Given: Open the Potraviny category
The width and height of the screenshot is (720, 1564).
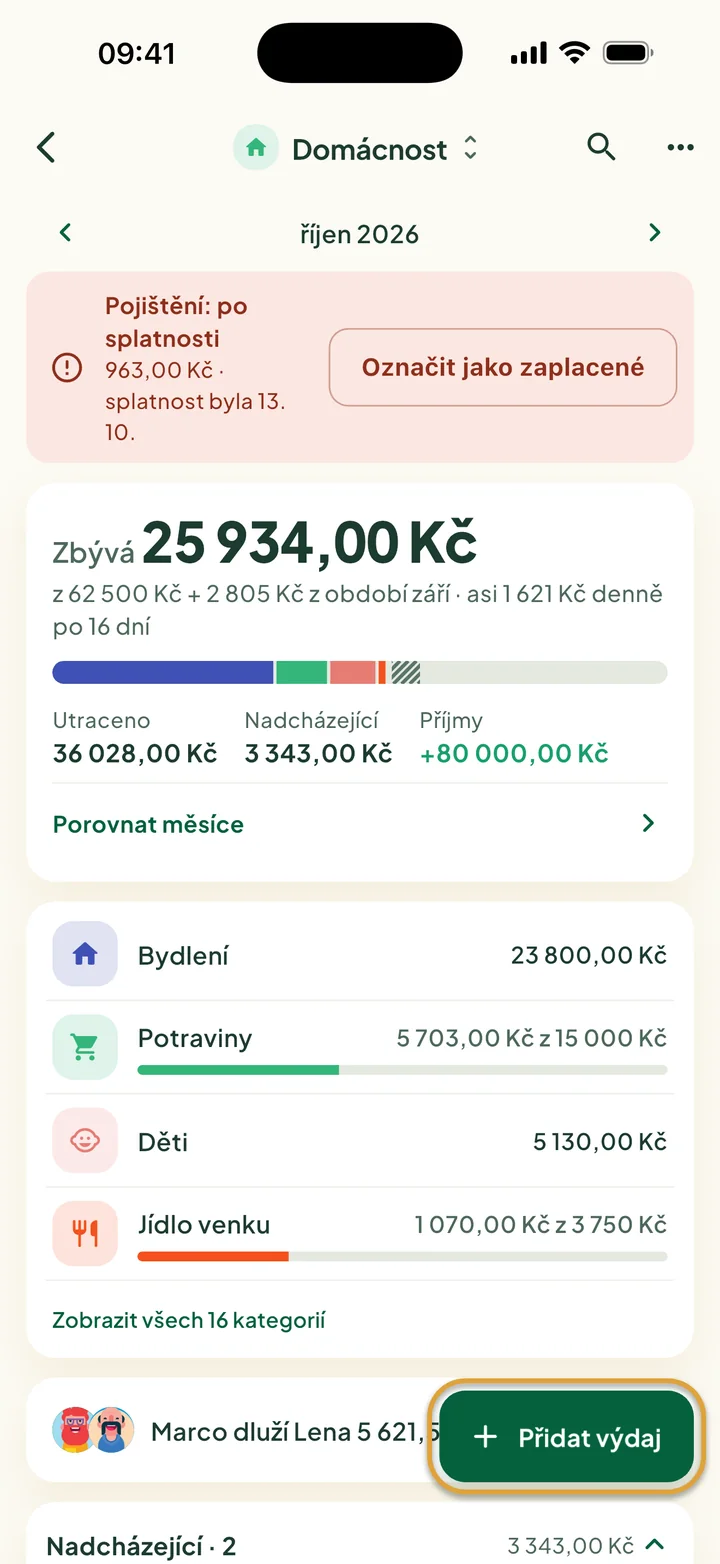Looking at the screenshot, I should 360,1048.
